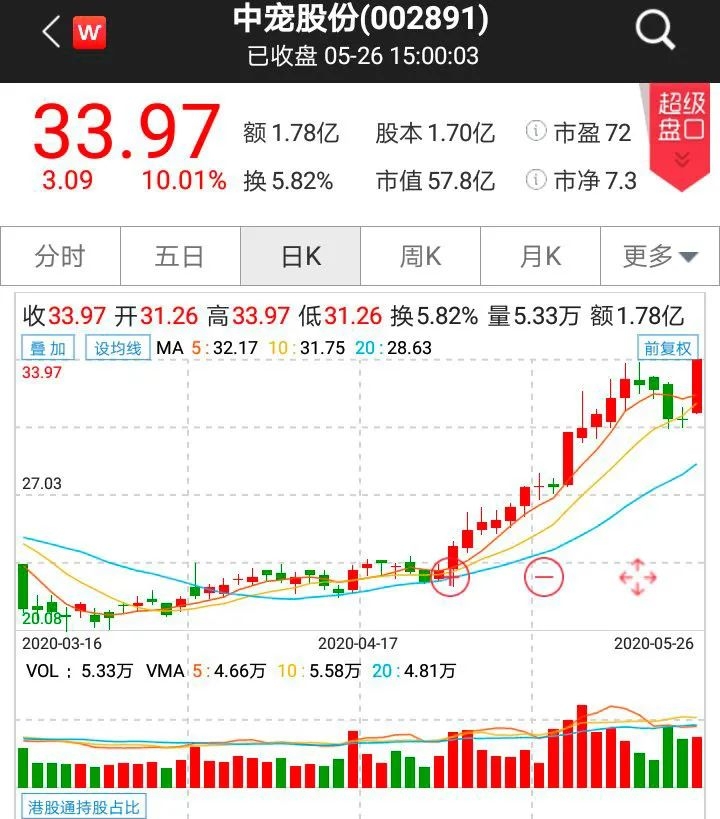
Task: Switch to 周K chart tab
Action: (420, 256)
